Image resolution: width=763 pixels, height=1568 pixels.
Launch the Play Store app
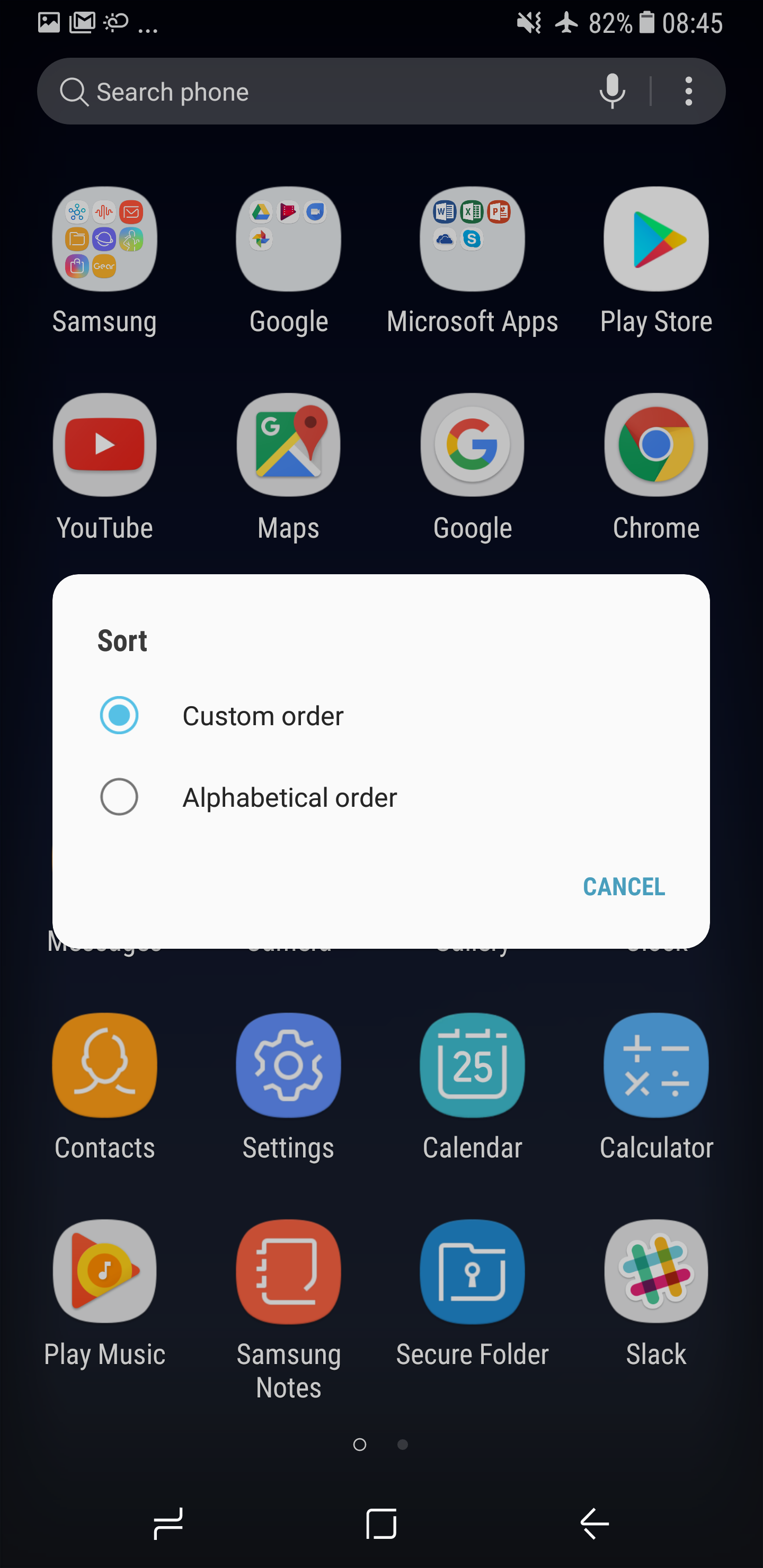(656, 239)
